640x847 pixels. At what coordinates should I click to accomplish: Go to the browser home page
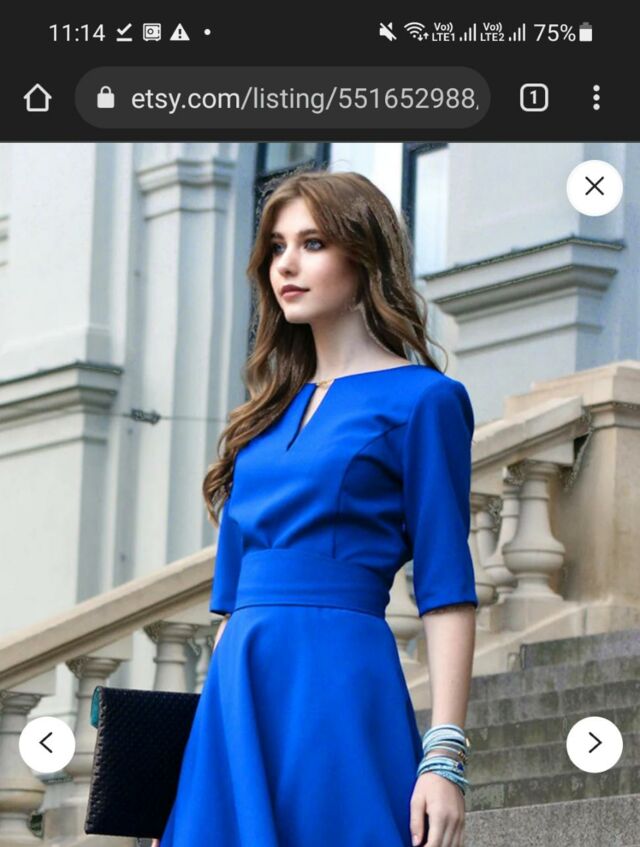point(37,97)
